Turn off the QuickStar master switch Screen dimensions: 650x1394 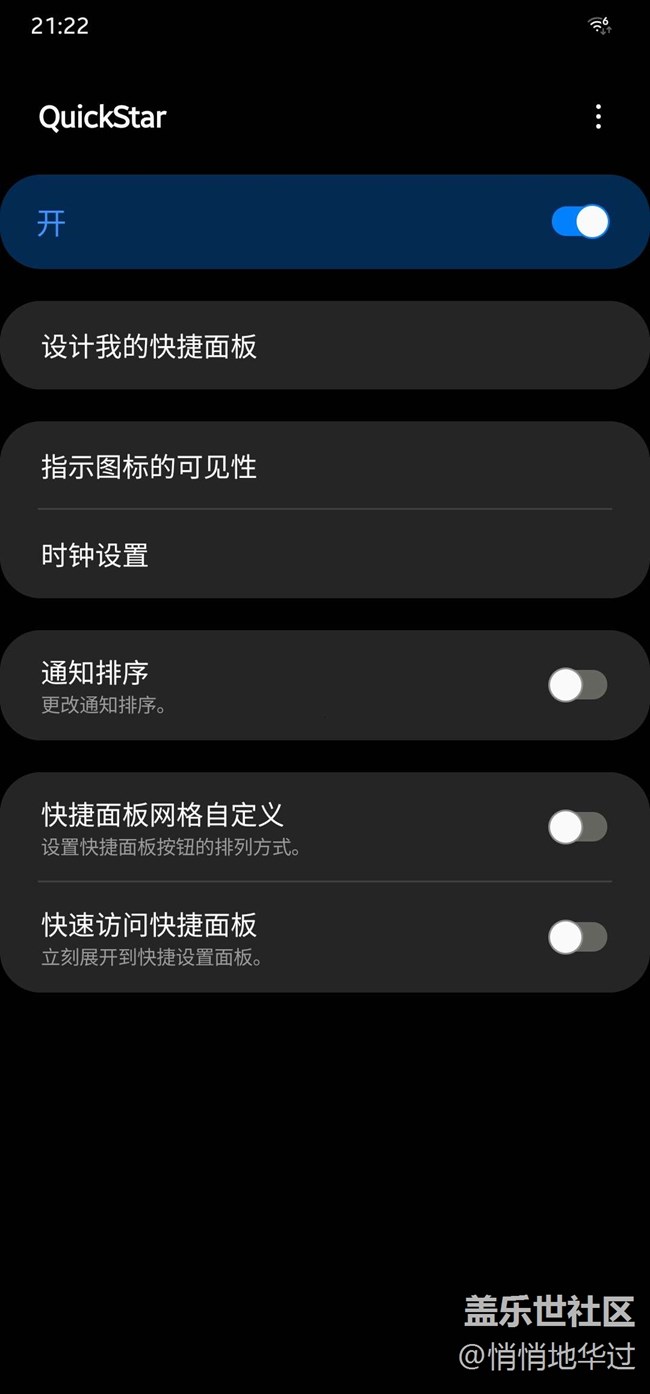pyautogui.click(x=580, y=222)
